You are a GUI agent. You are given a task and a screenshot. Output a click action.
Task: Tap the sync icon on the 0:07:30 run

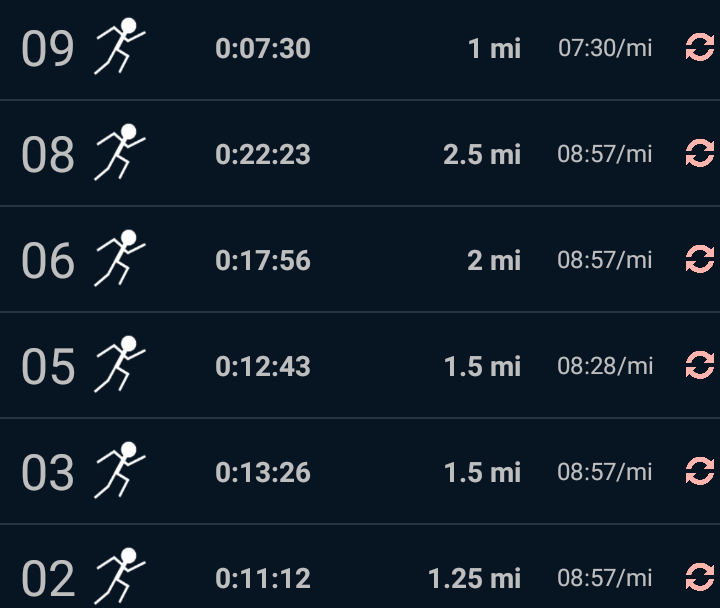(x=699, y=47)
